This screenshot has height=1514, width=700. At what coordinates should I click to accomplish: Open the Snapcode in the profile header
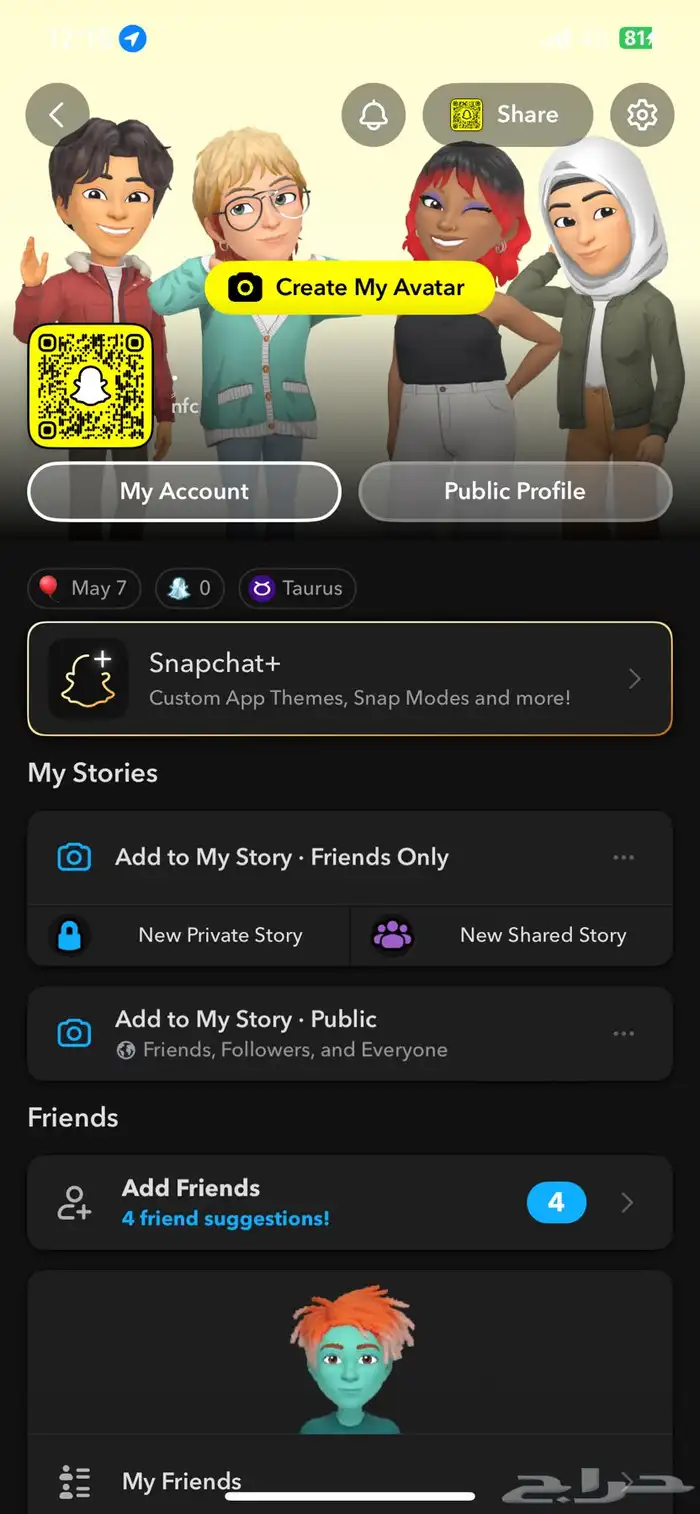pyautogui.click(x=90, y=386)
